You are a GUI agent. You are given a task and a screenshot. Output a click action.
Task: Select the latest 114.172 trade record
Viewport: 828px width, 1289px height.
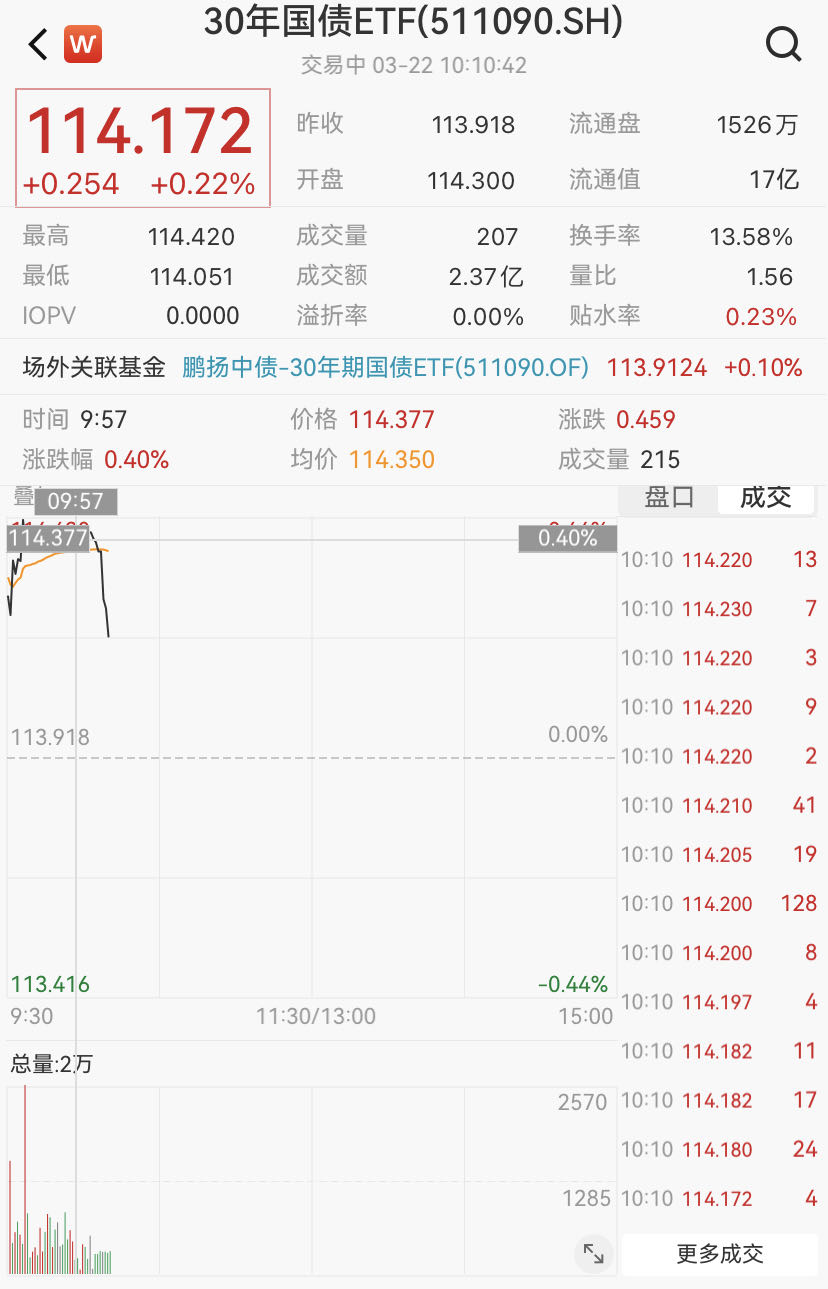(715, 1198)
